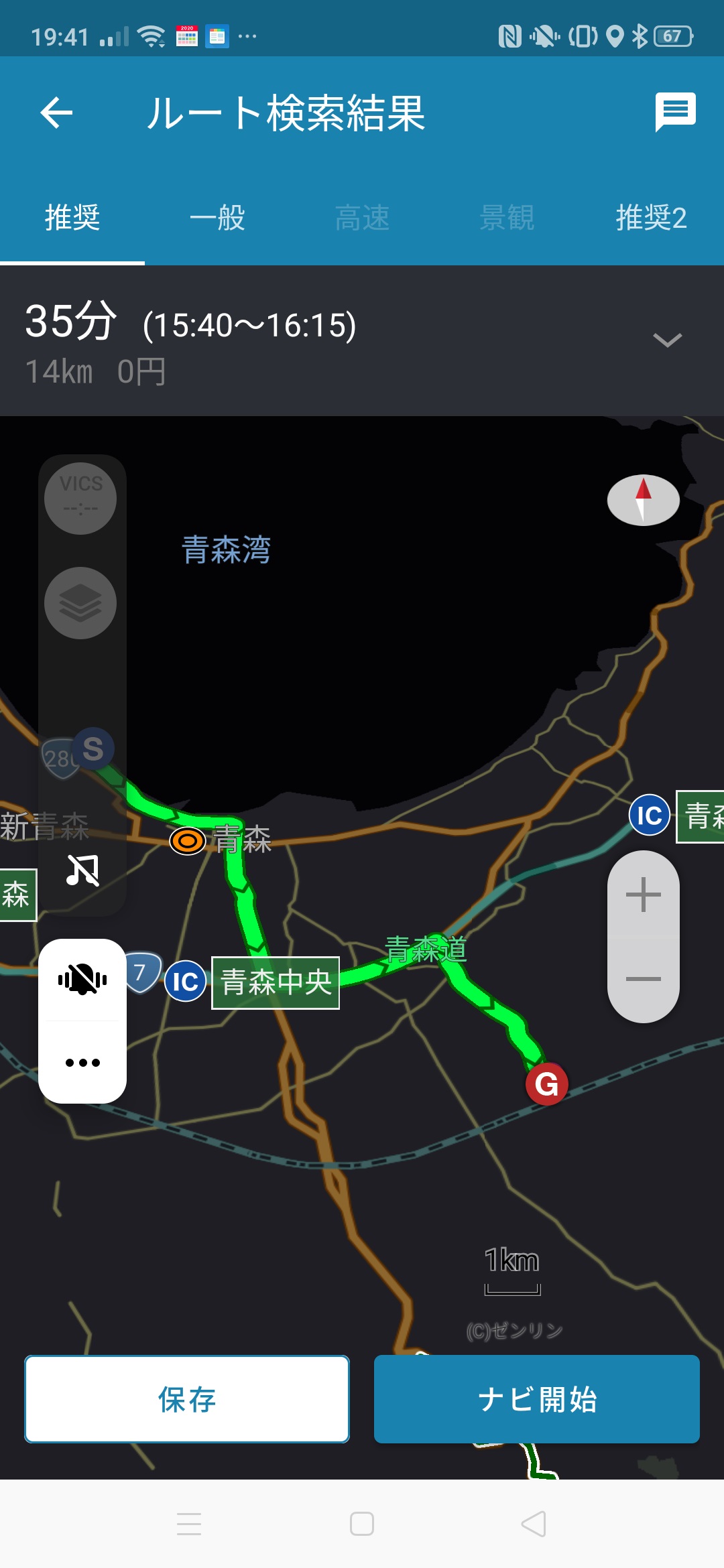724x1568 pixels.
Task: Zoom in on the map
Action: point(643,895)
